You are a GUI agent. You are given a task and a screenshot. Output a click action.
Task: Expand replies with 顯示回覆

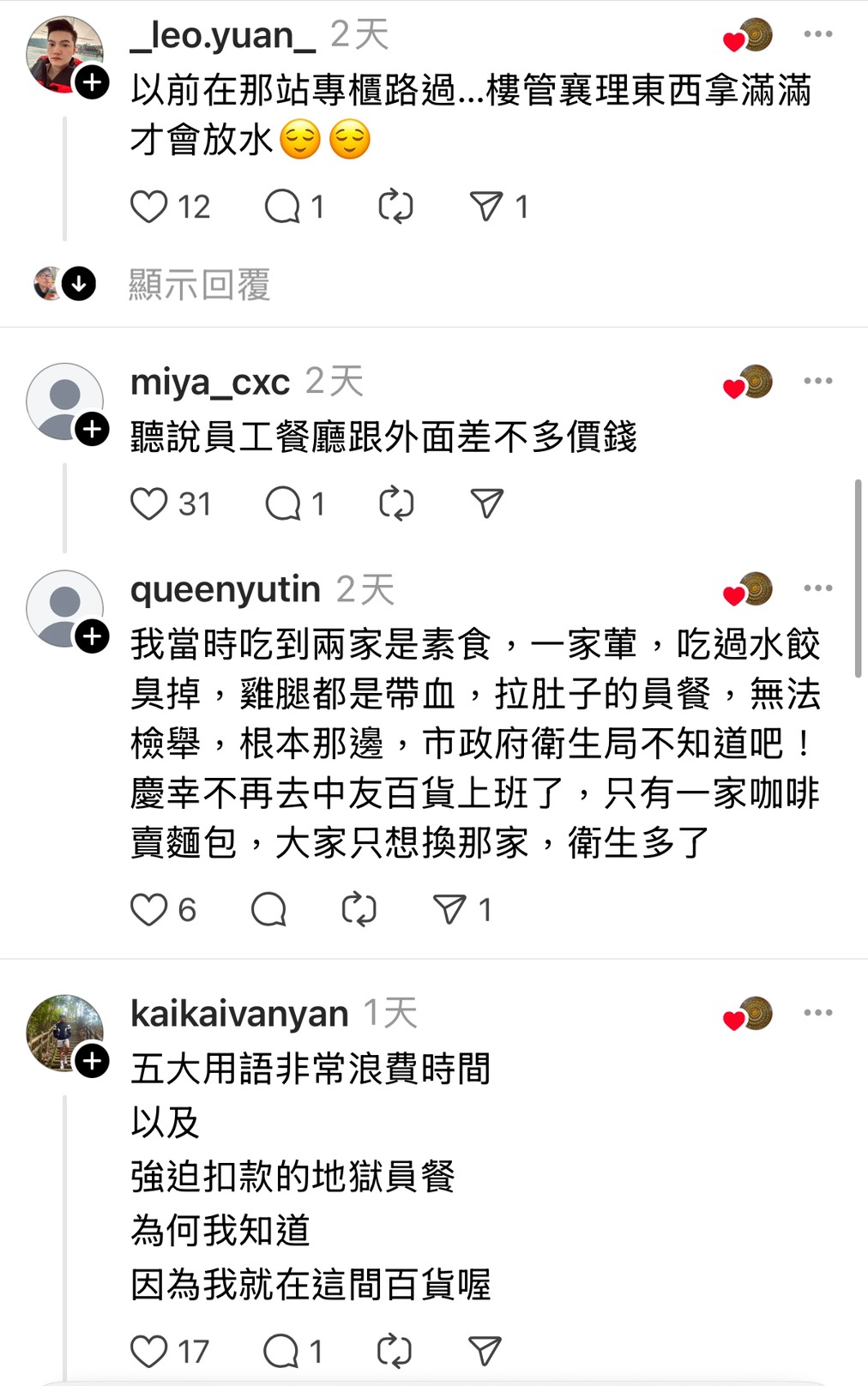pyautogui.click(x=199, y=285)
